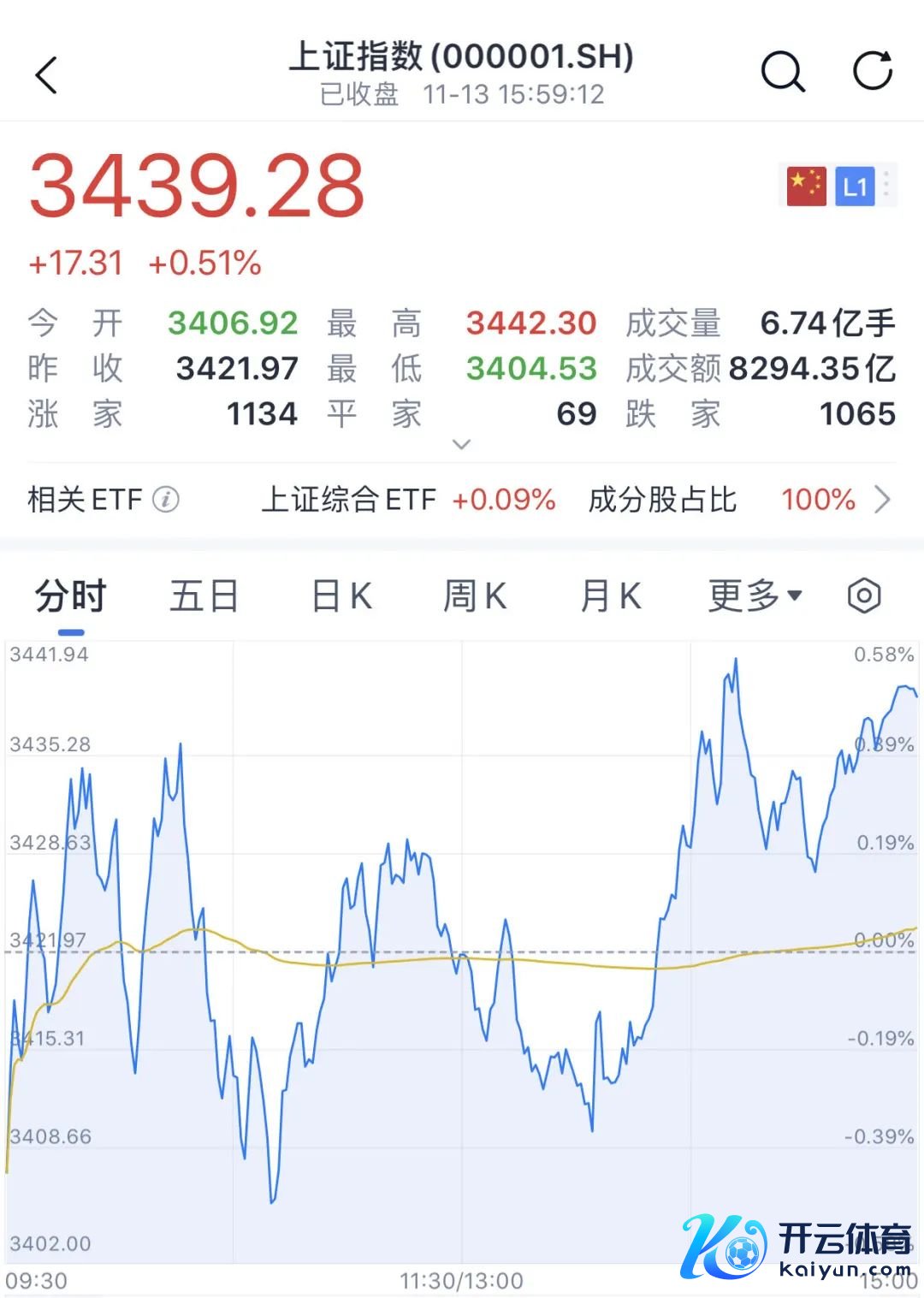This screenshot has width=924, height=1298.
Task: Refresh the index quote data
Action: [873, 71]
